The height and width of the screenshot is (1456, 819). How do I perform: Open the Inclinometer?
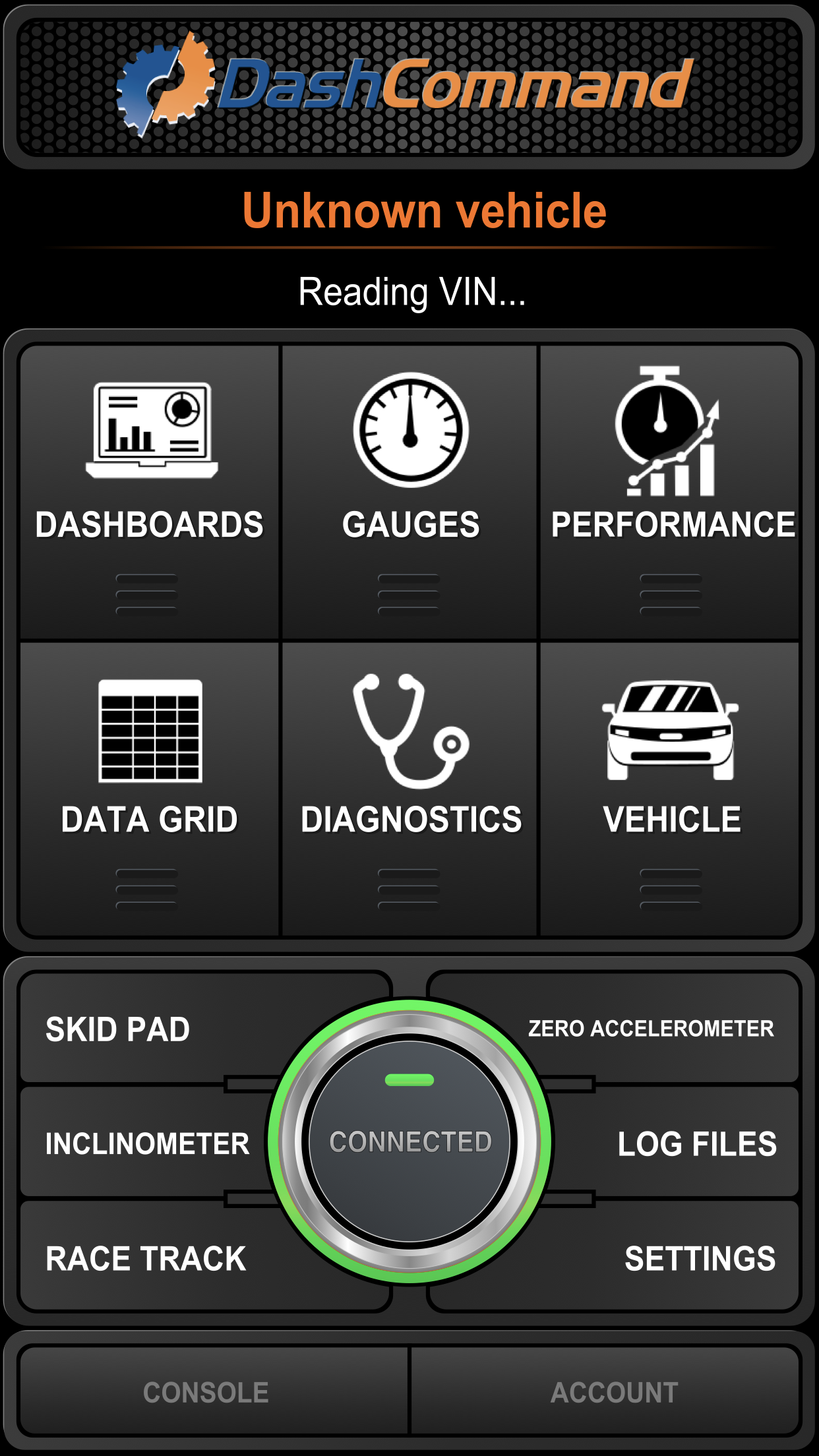pyautogui.click(x=146, y=1143)
